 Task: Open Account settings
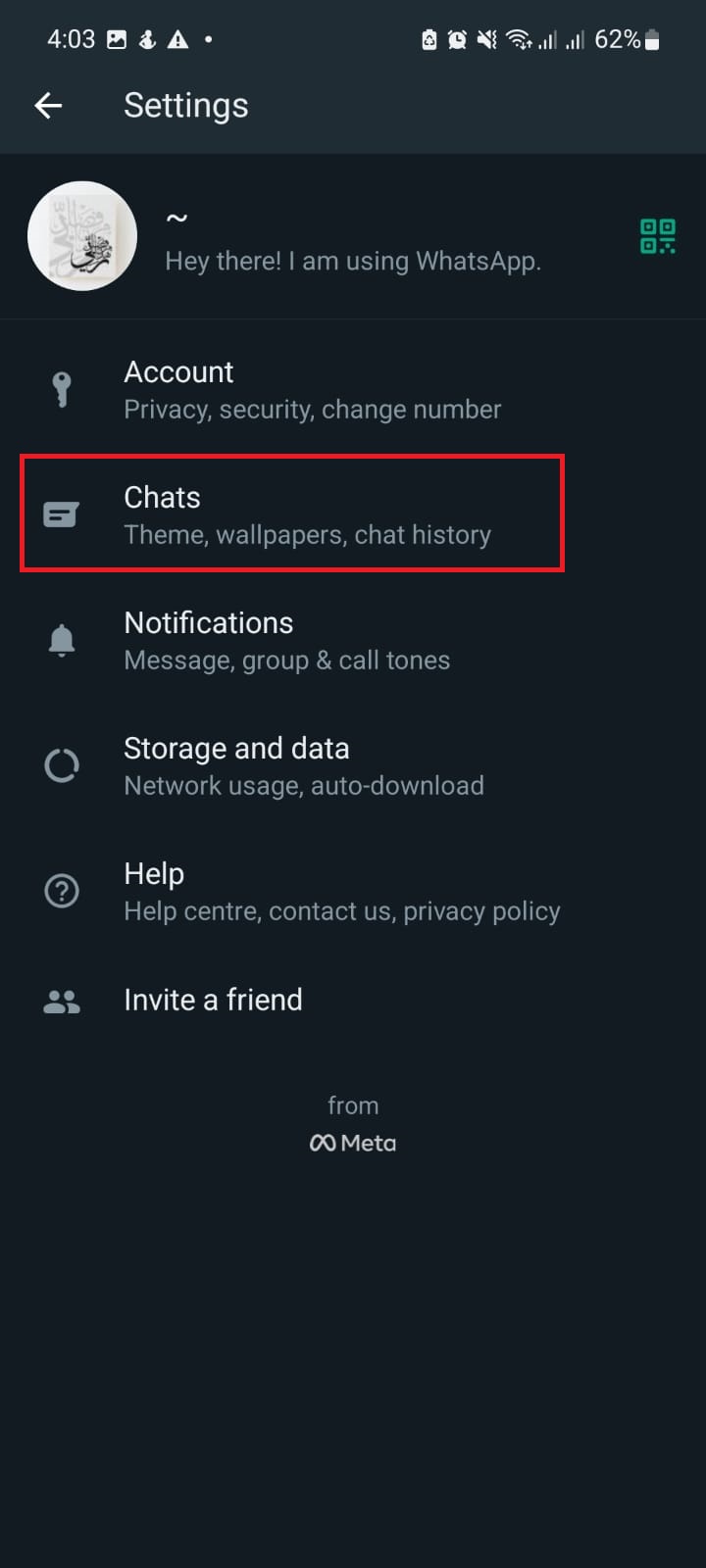pos(353,389)
